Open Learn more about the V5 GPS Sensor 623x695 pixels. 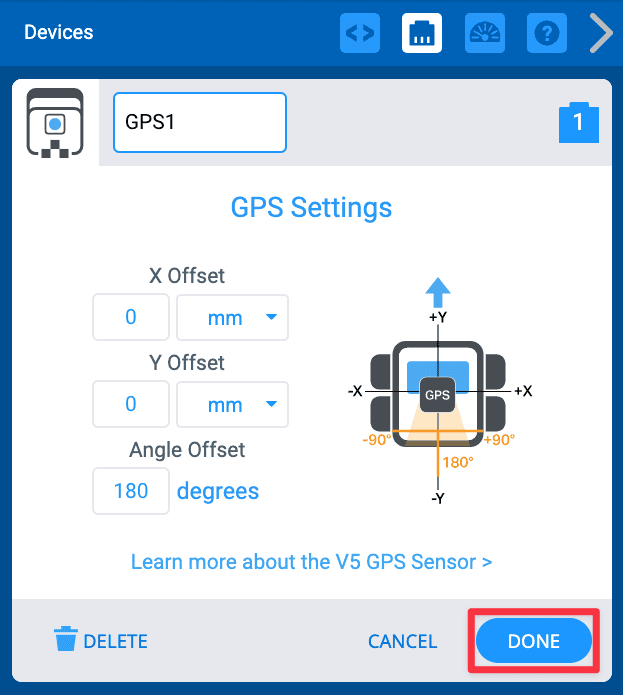tap(311, 561)
